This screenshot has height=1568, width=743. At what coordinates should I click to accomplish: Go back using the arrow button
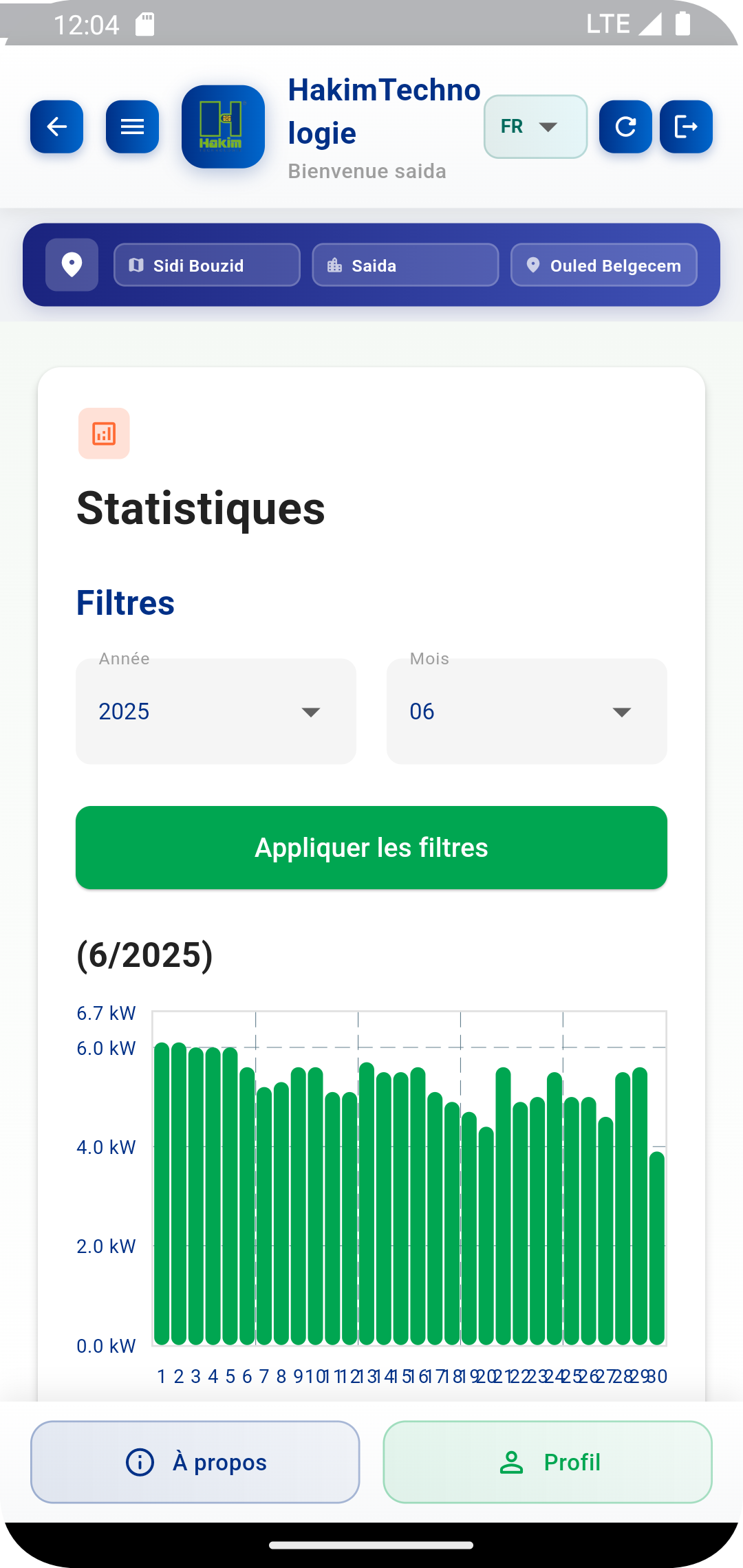[x=56, y=127]
